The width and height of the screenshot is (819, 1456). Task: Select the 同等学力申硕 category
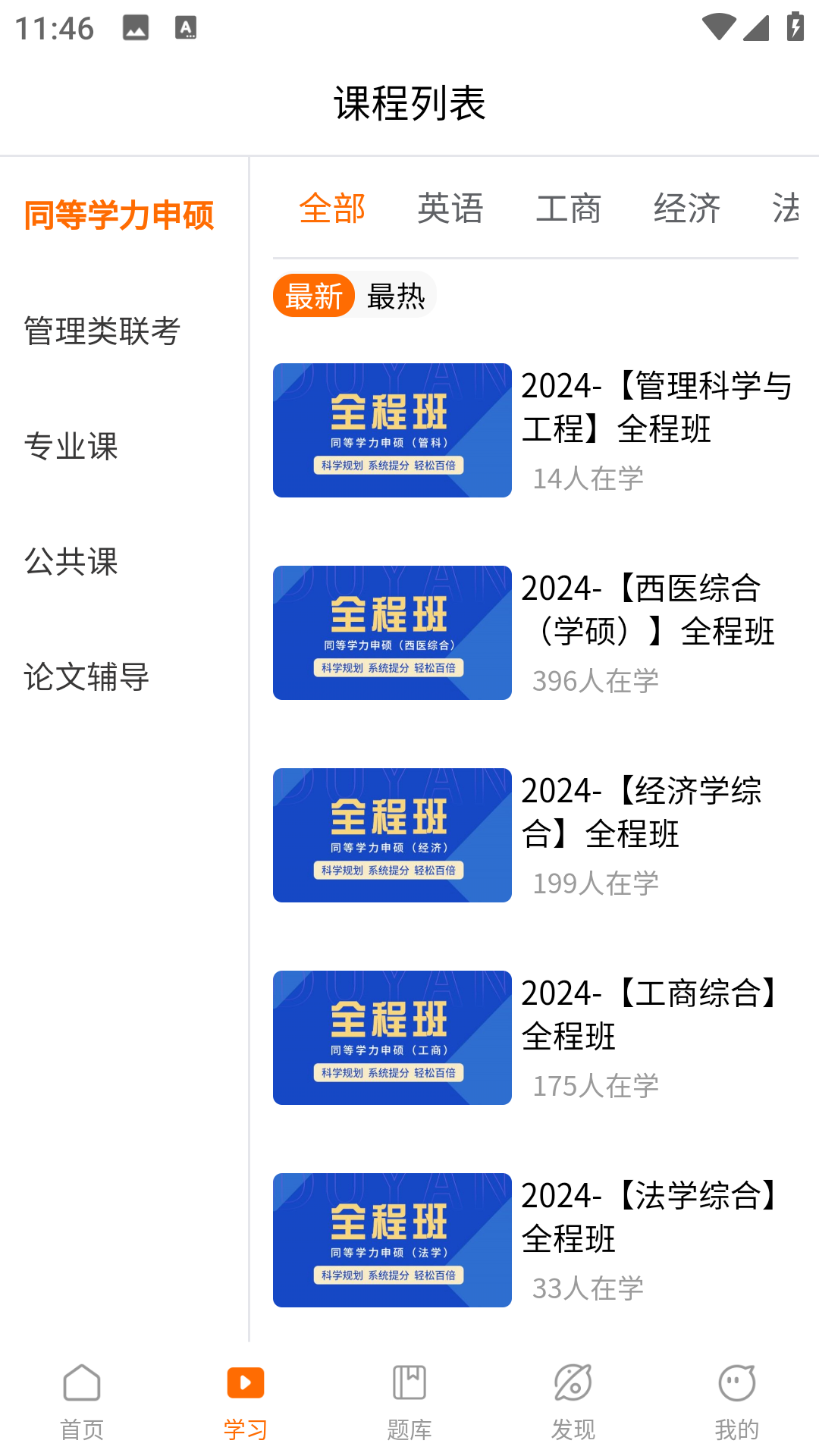coord(119,215)
